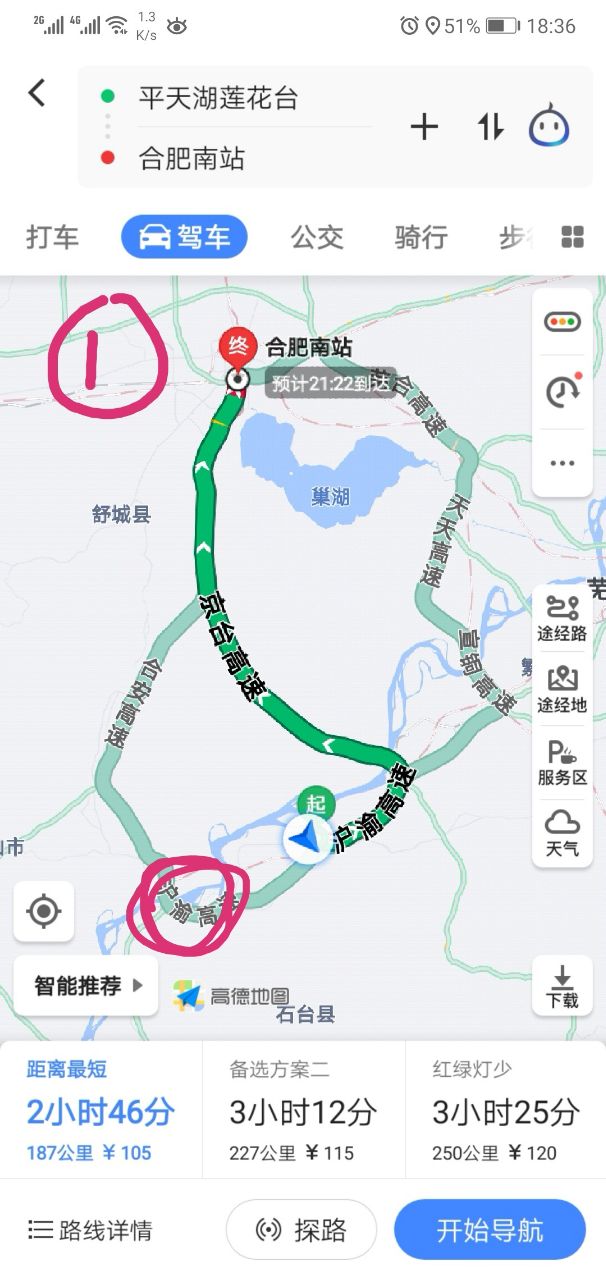Open 途经路 route options
The image size is (606, 1280).
coord(562,617)
